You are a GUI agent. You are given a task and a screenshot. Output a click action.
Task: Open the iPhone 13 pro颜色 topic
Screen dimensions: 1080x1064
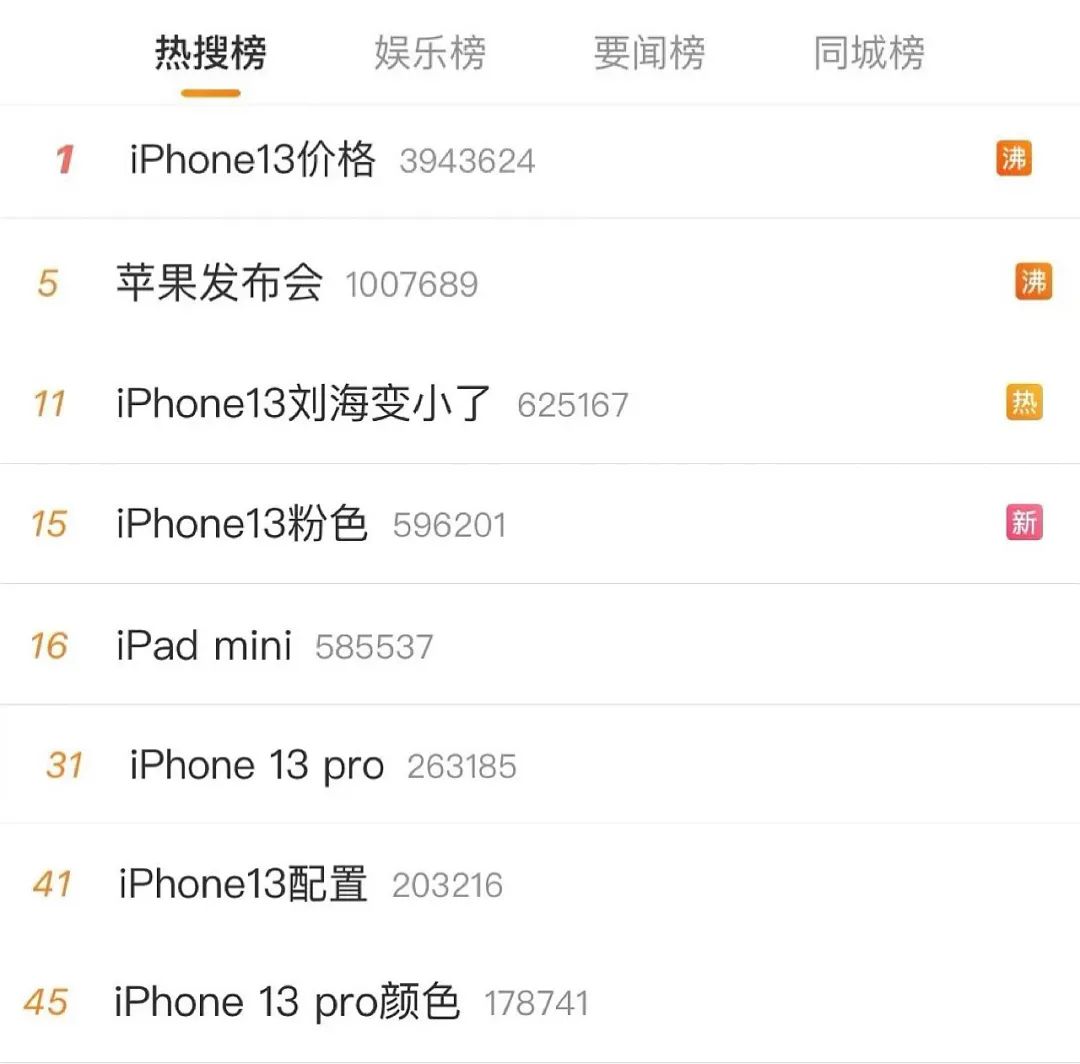(287, 1002)
